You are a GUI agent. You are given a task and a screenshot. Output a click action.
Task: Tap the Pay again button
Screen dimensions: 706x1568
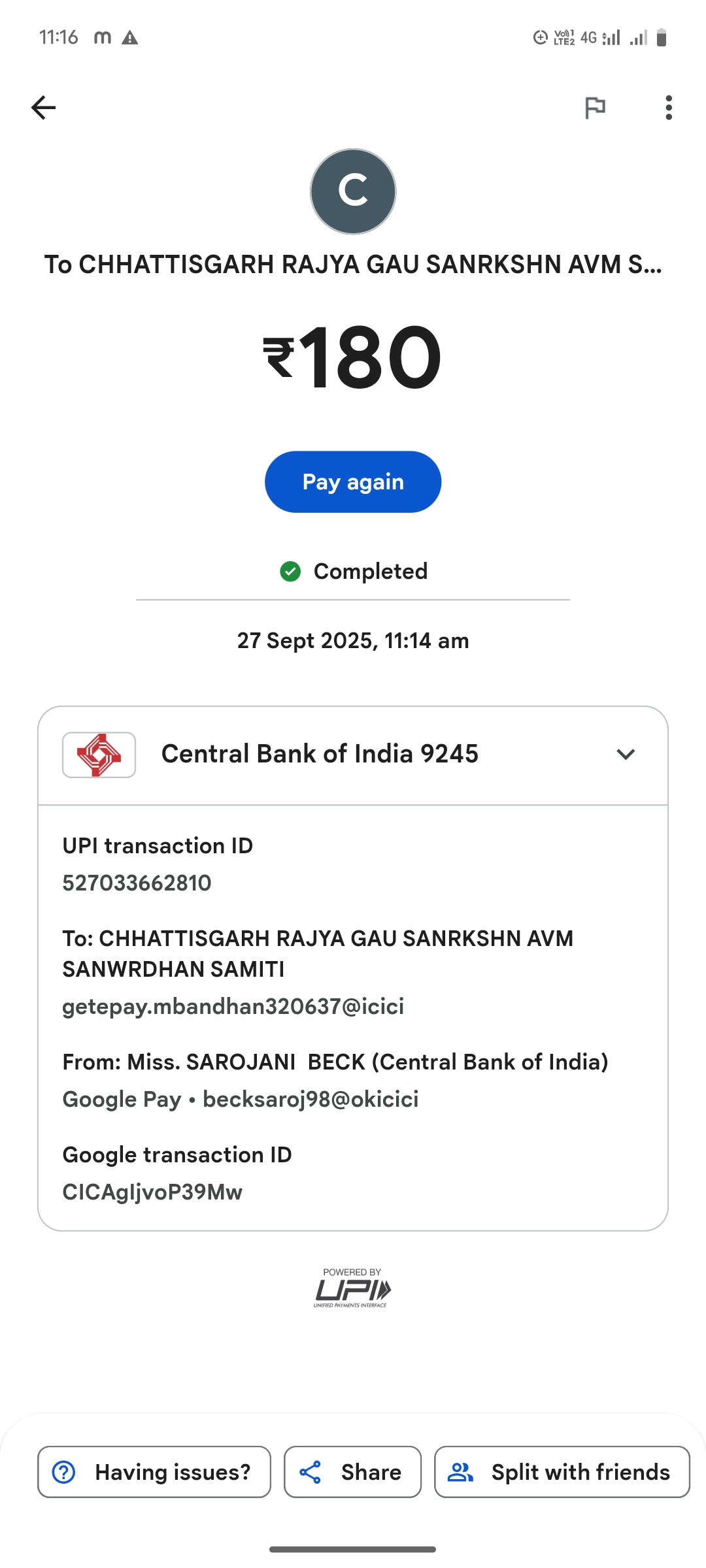tap(353, 482)
